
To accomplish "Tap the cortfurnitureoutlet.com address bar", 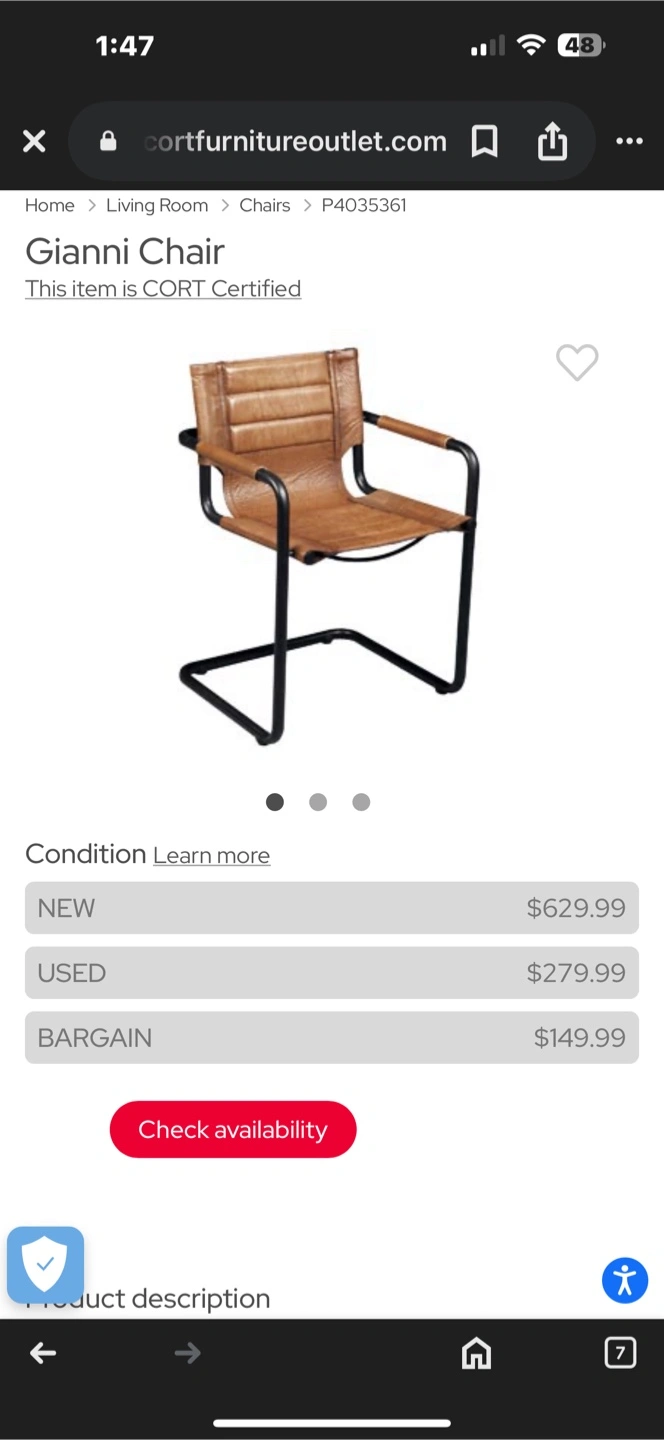I will coord(295,141).
